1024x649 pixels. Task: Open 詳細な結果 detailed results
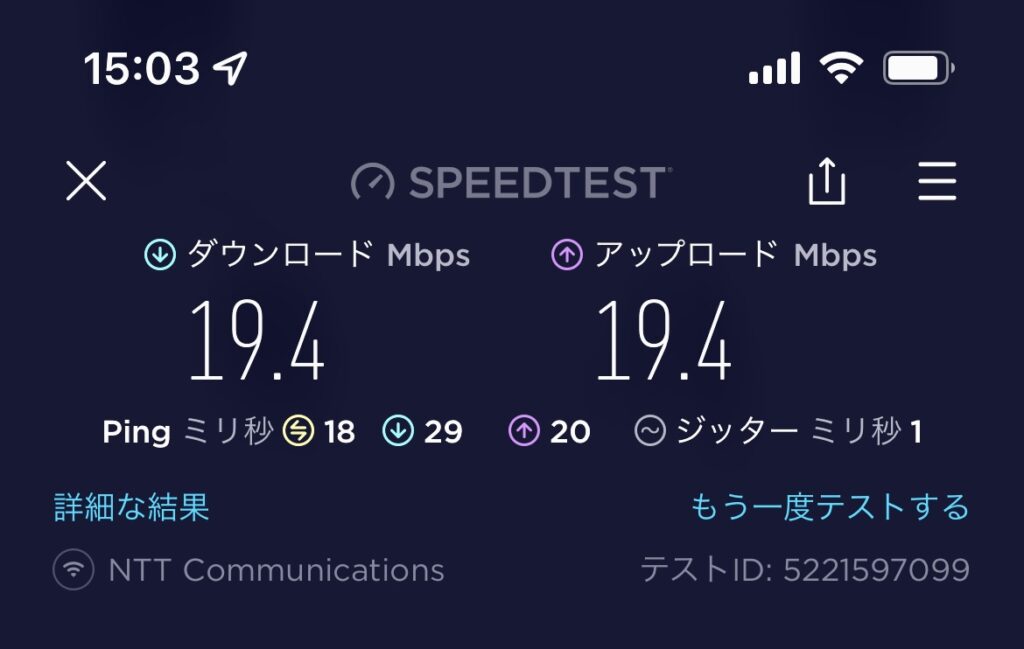pyautogui.click(x=131, y=507)
